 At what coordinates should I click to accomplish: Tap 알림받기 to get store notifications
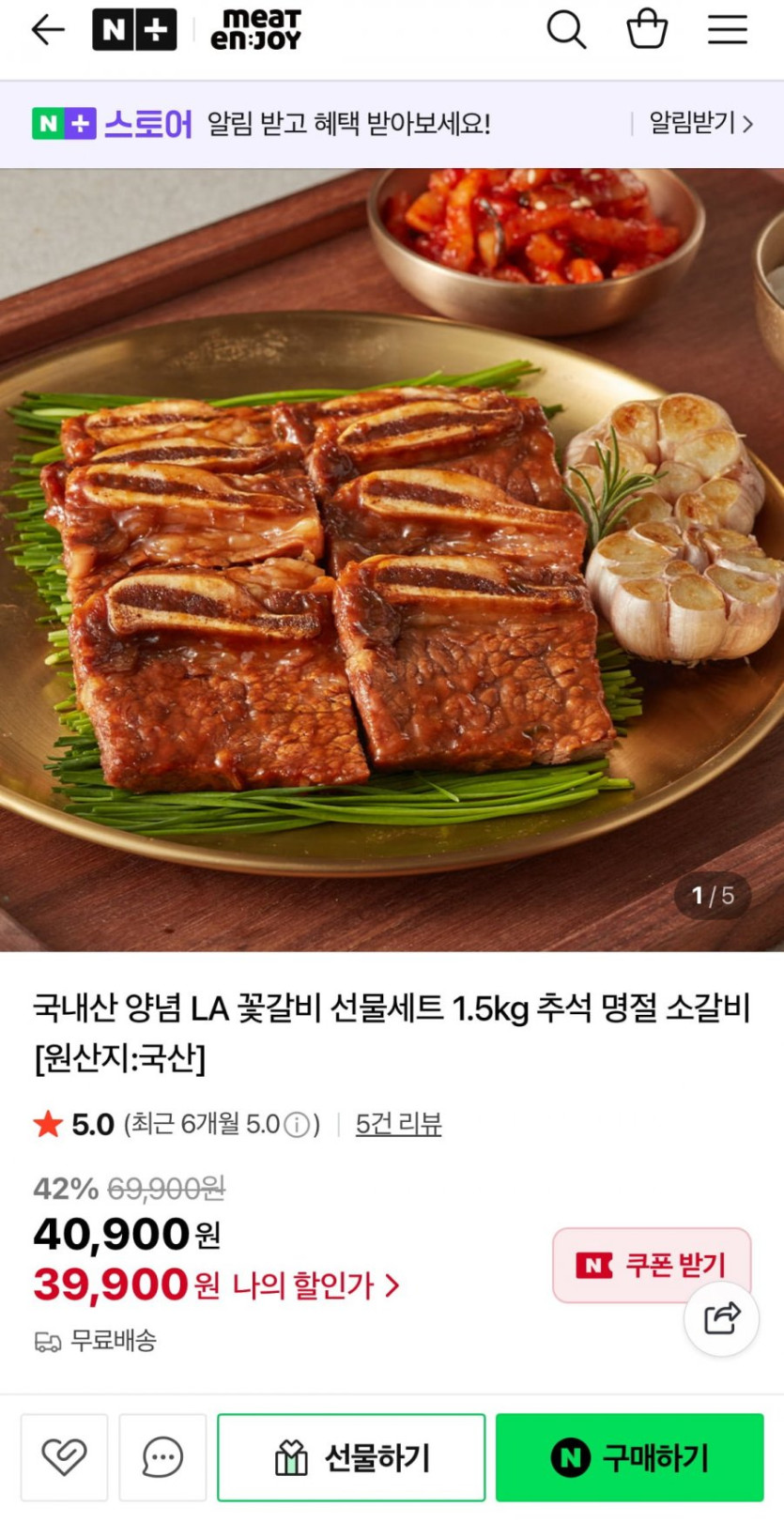[700, 123]
